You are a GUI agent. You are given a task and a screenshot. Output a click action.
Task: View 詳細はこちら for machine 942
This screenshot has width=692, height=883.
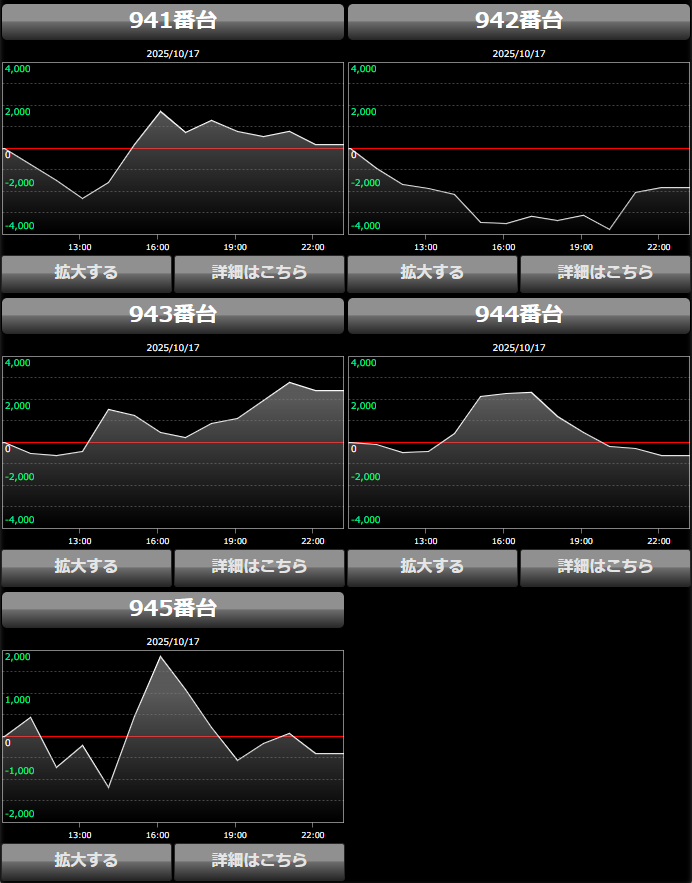click(x=605, y=272)
